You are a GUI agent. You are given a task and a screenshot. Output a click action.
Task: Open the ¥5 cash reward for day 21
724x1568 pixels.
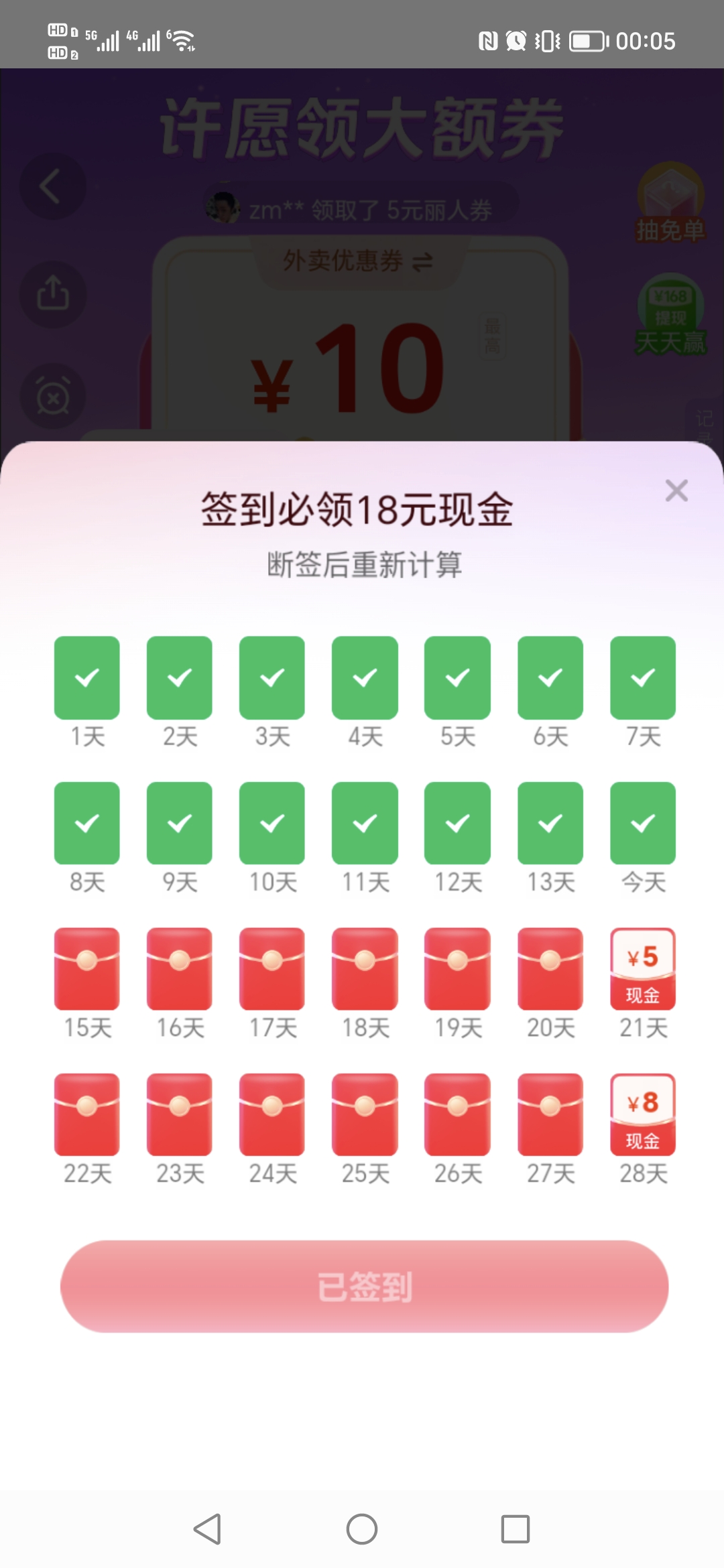coord(642,968)
